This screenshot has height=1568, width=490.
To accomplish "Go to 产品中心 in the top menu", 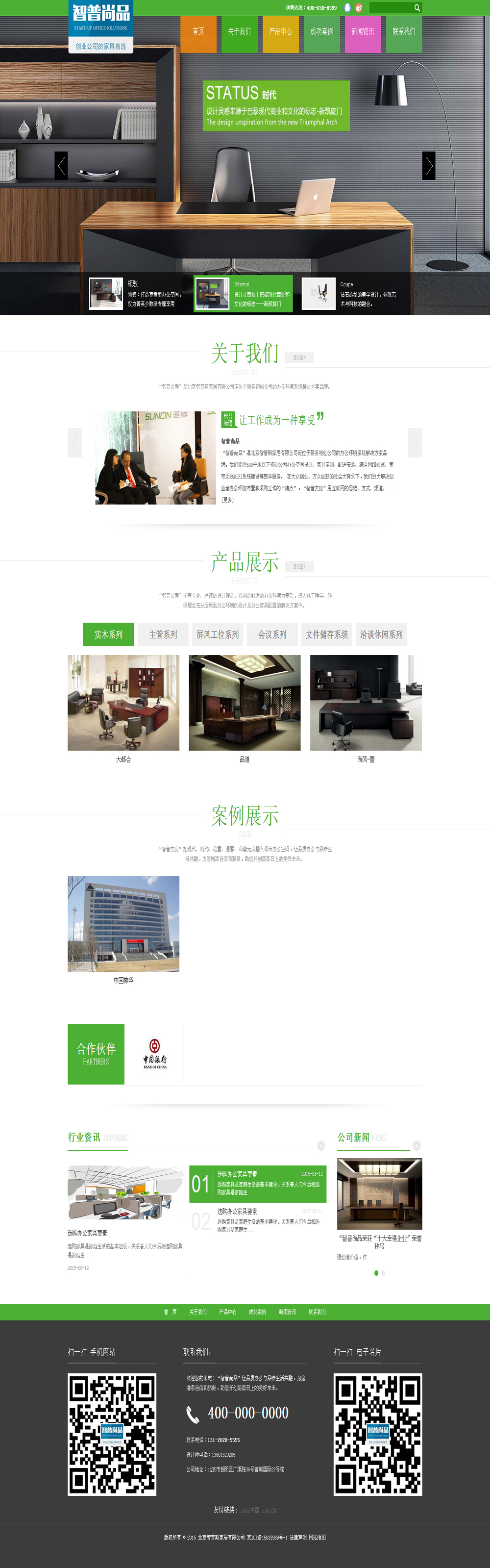I will (280, 32).
